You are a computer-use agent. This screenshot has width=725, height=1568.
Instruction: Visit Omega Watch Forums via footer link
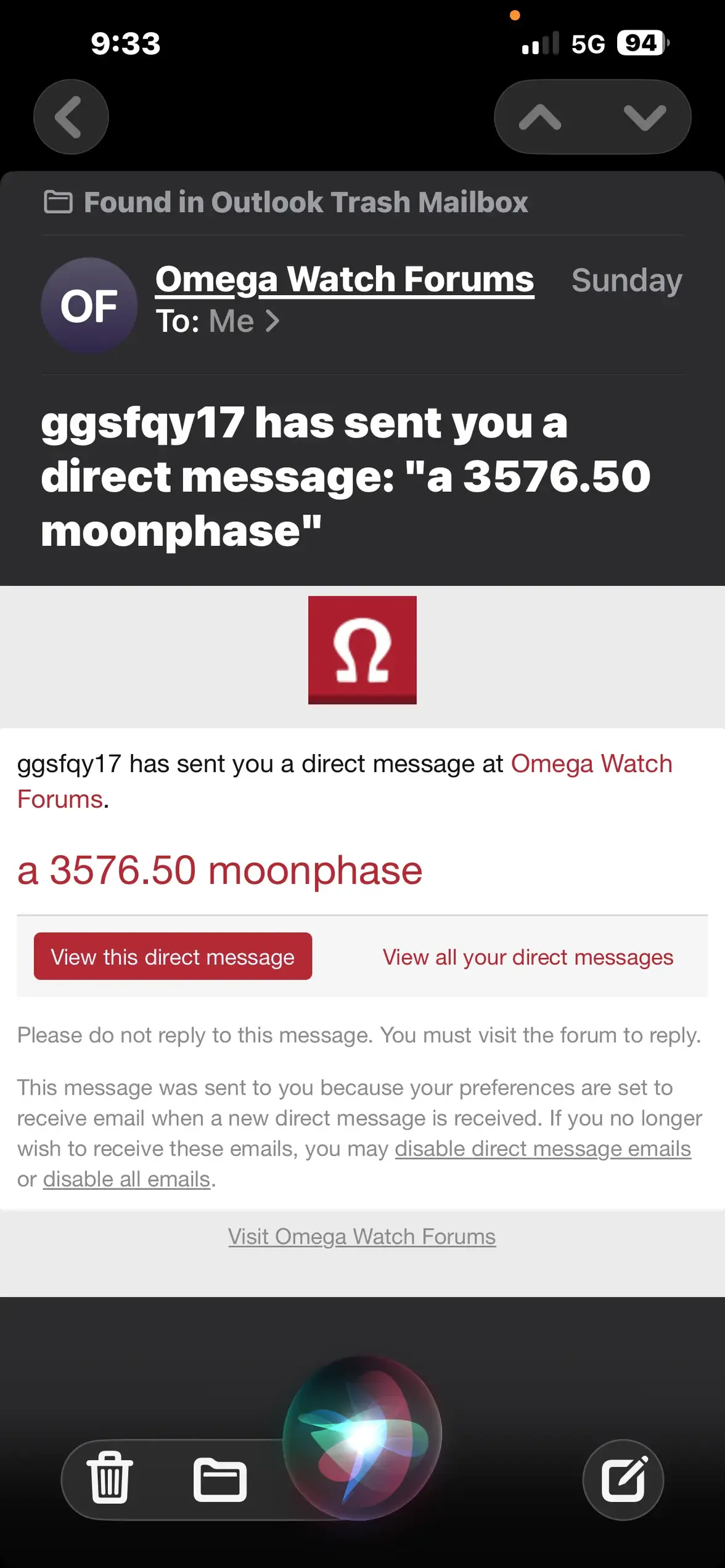coord(362,1237)
